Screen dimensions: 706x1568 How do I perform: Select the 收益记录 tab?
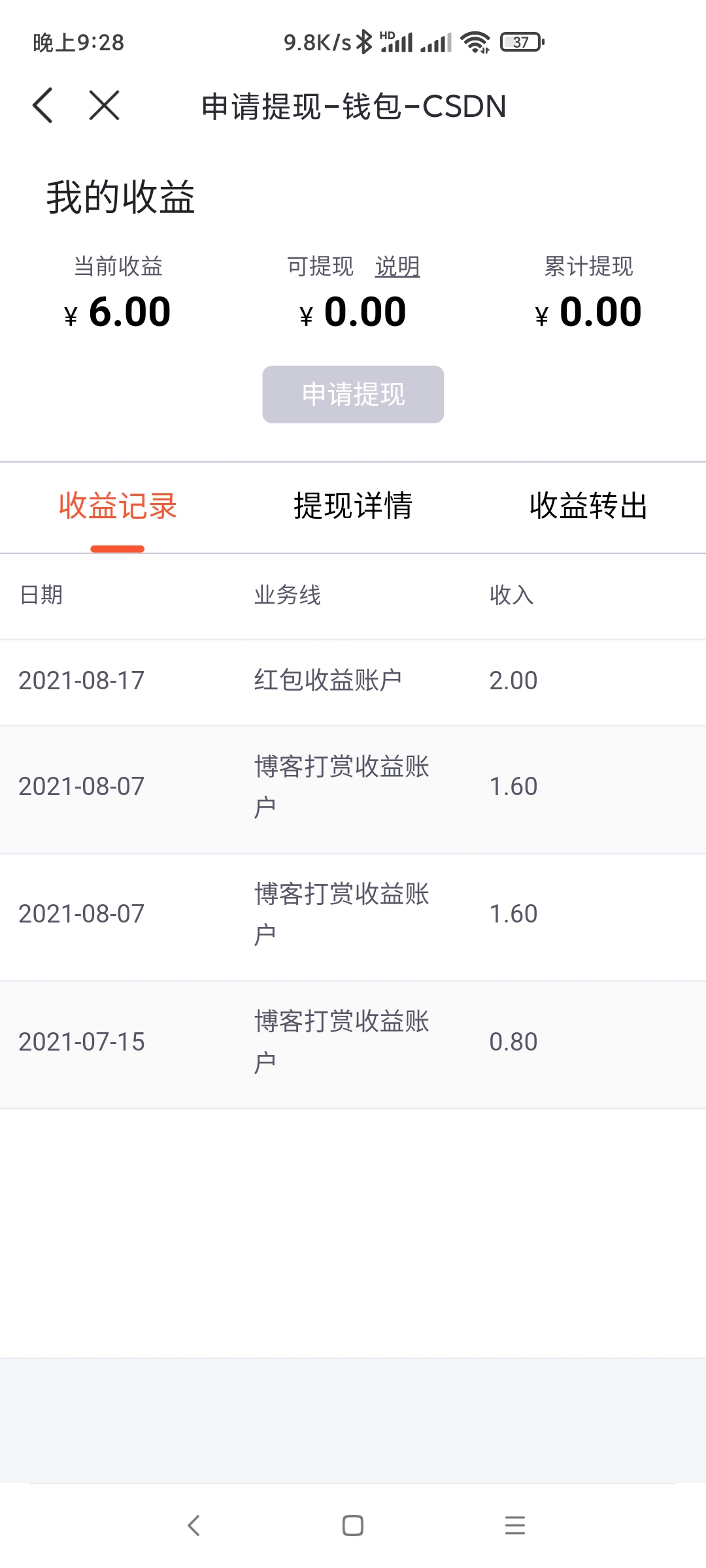tap(118, 506)
